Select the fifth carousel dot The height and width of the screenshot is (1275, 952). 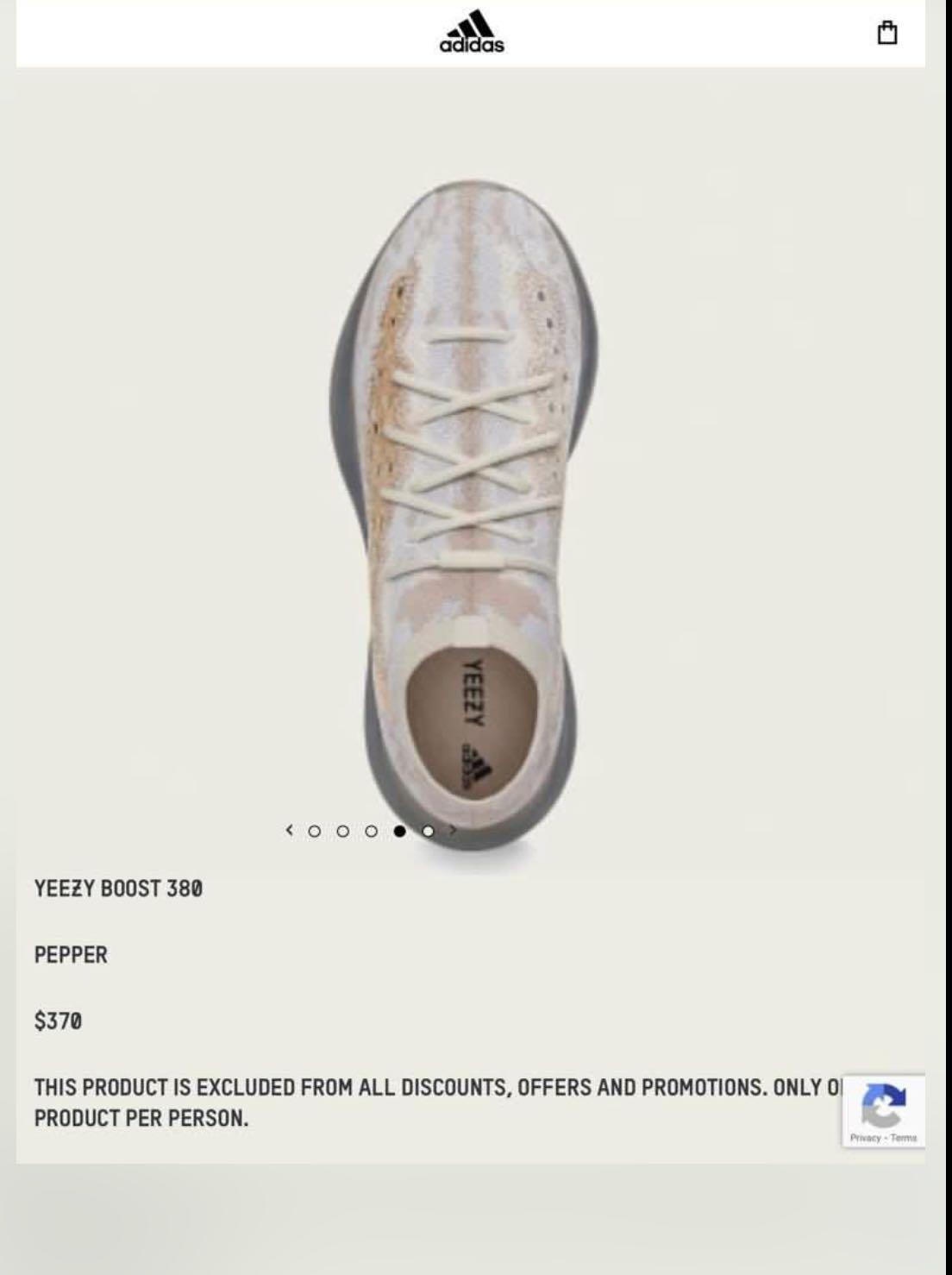(428, 830)
